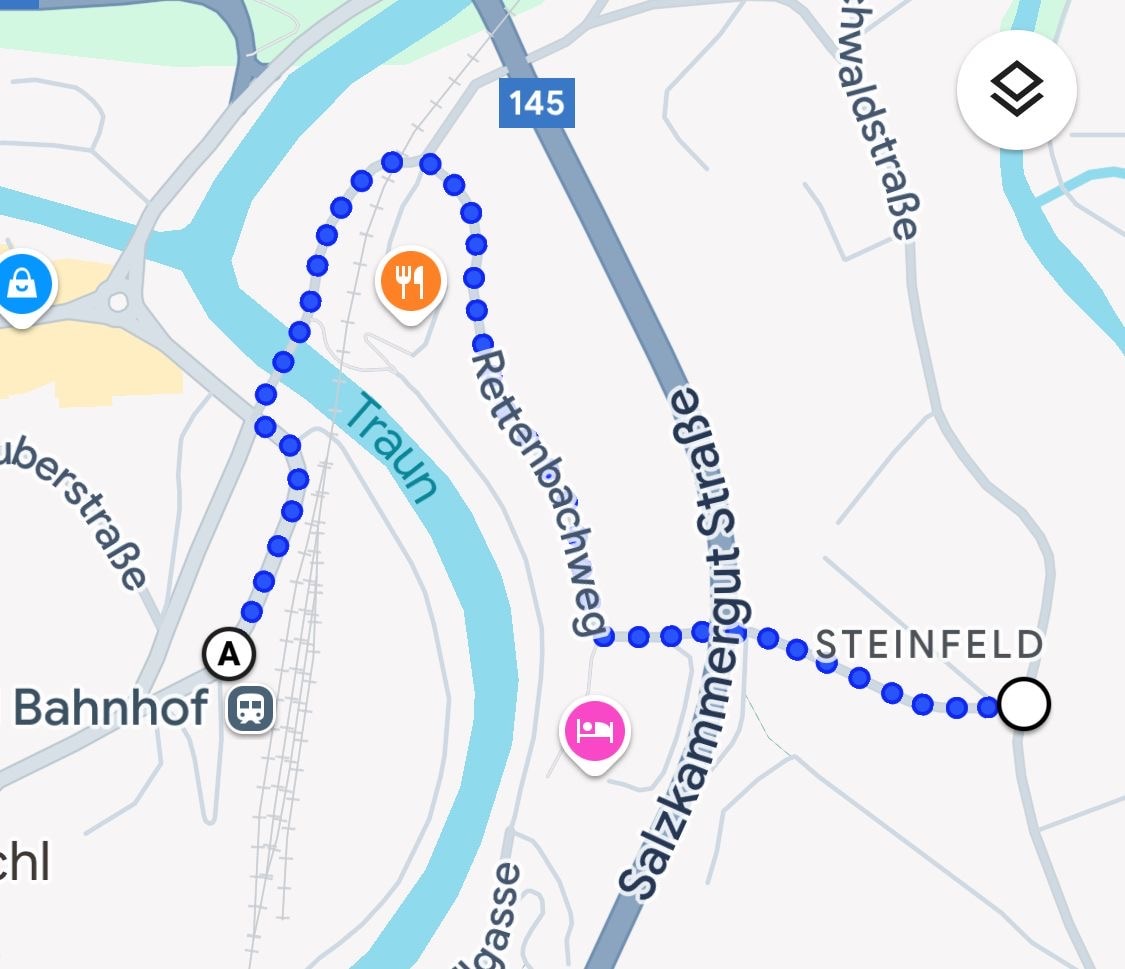
Task: Select the pink hotel pin
Action: click(x=595, y=731)
